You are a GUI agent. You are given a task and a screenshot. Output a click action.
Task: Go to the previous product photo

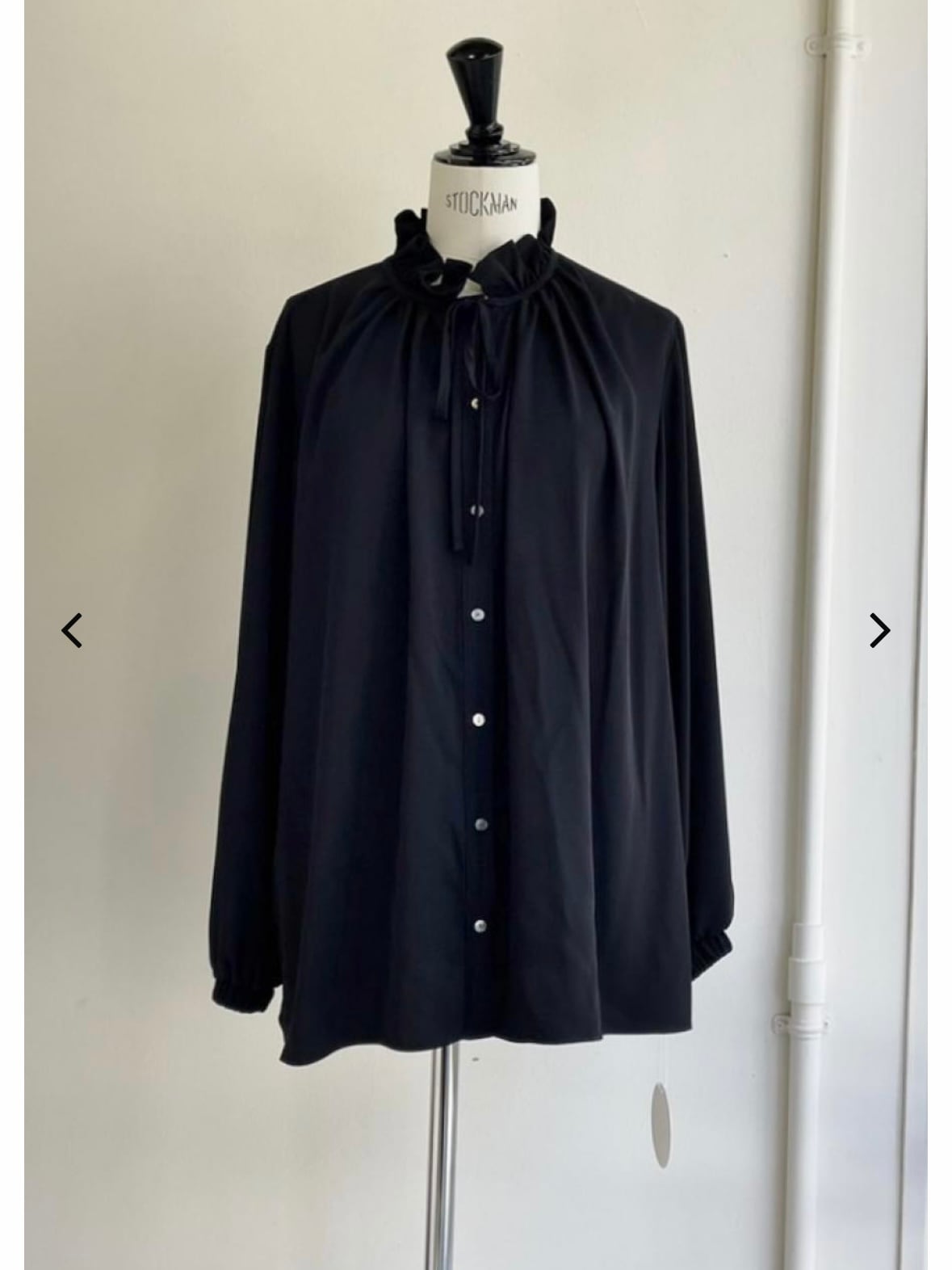pyautogui.click(x=72, y=630)
